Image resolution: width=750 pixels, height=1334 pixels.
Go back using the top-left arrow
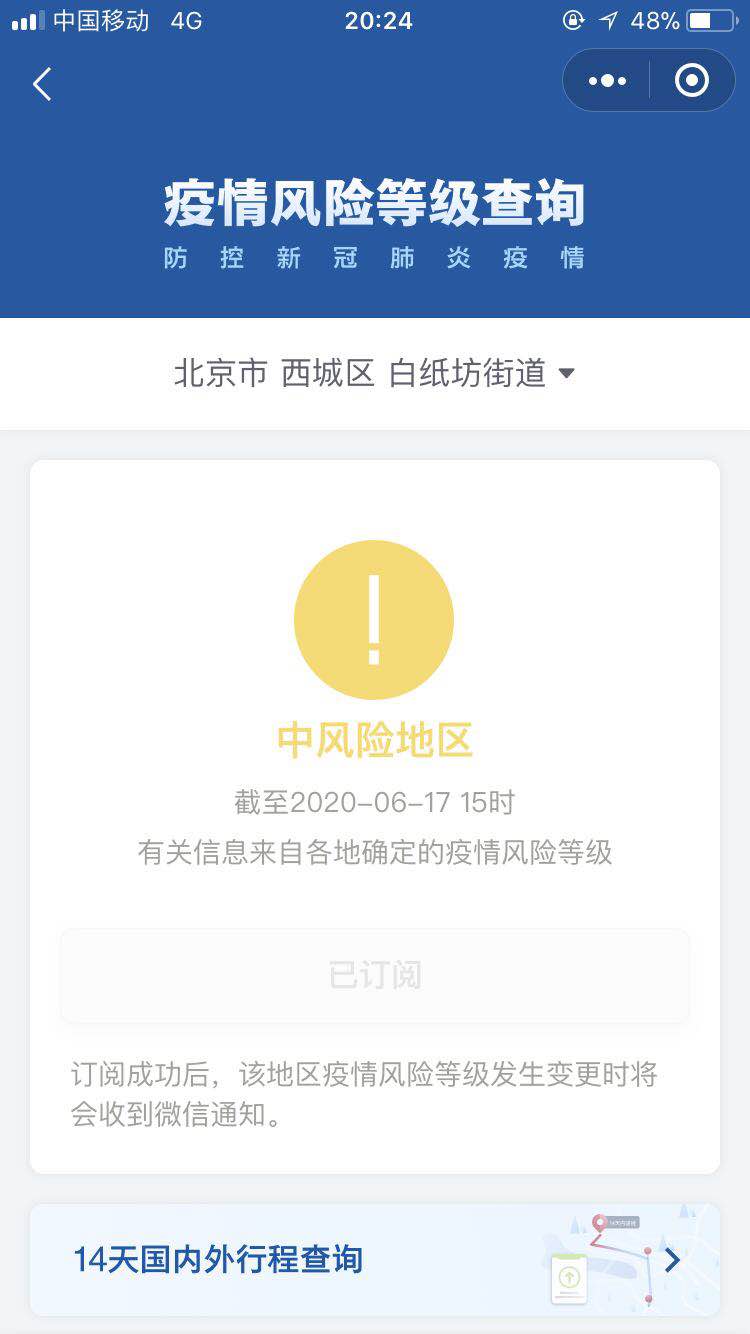coord(42,84)
